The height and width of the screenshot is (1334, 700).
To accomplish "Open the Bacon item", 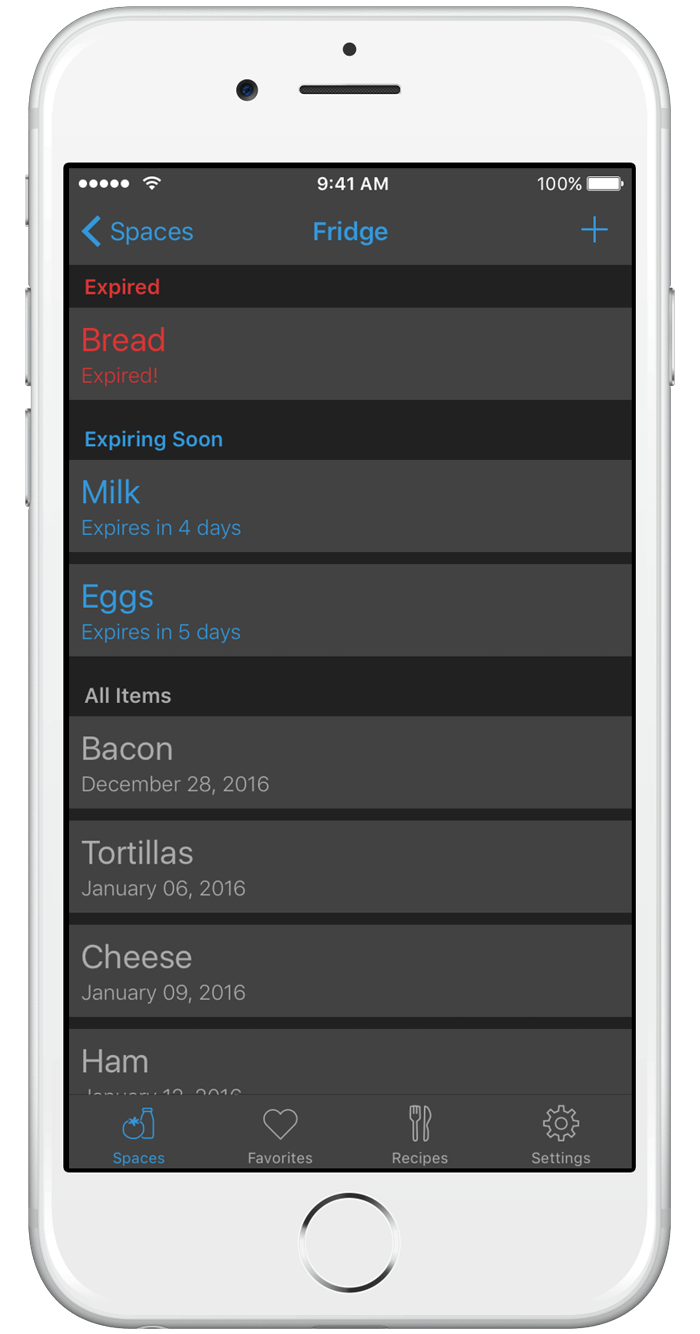I will 350,763.
